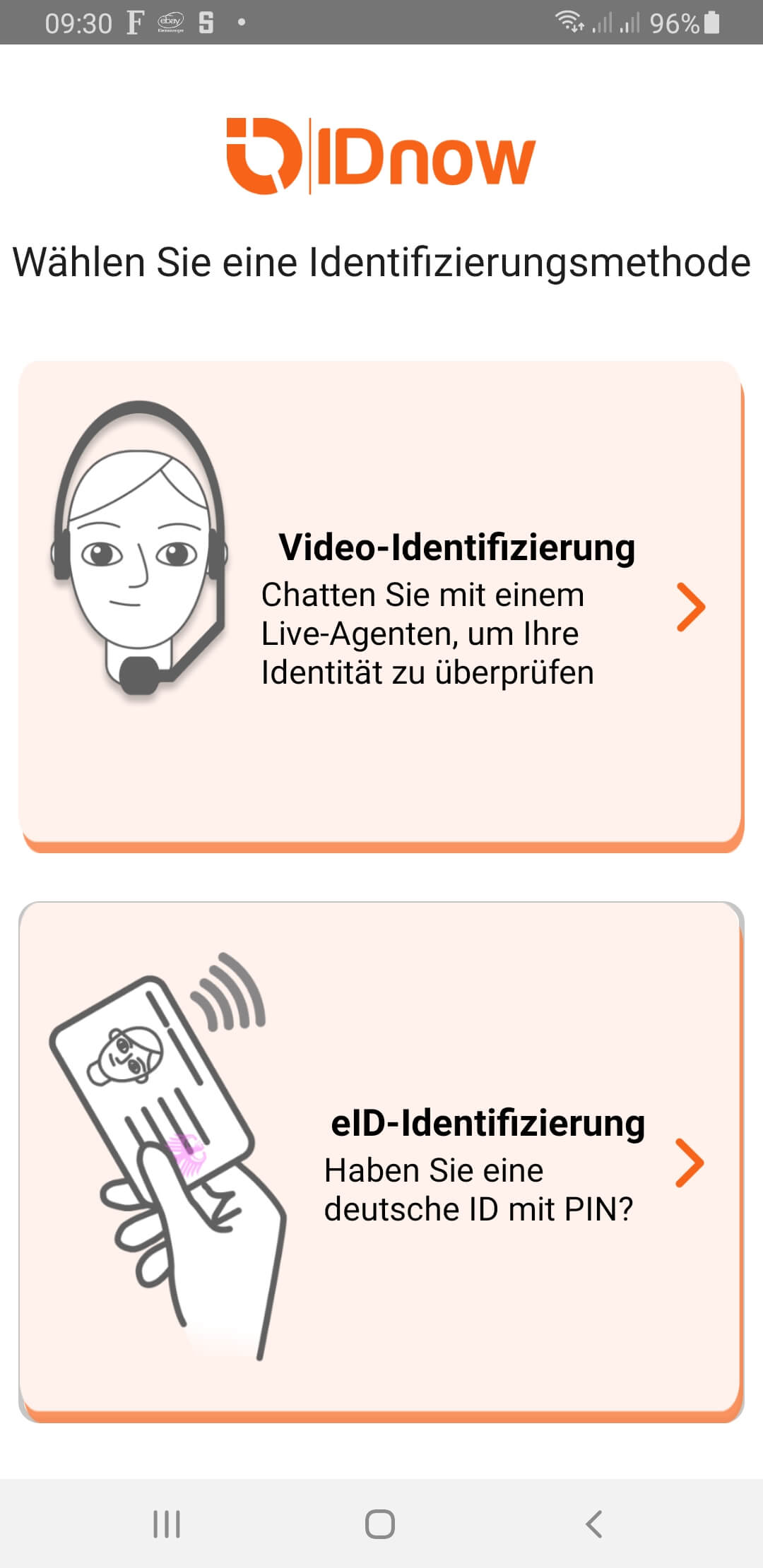Select the Video-Identifizierung card
The width and height of the screenshot is (763, 1568).
point(381,606)
